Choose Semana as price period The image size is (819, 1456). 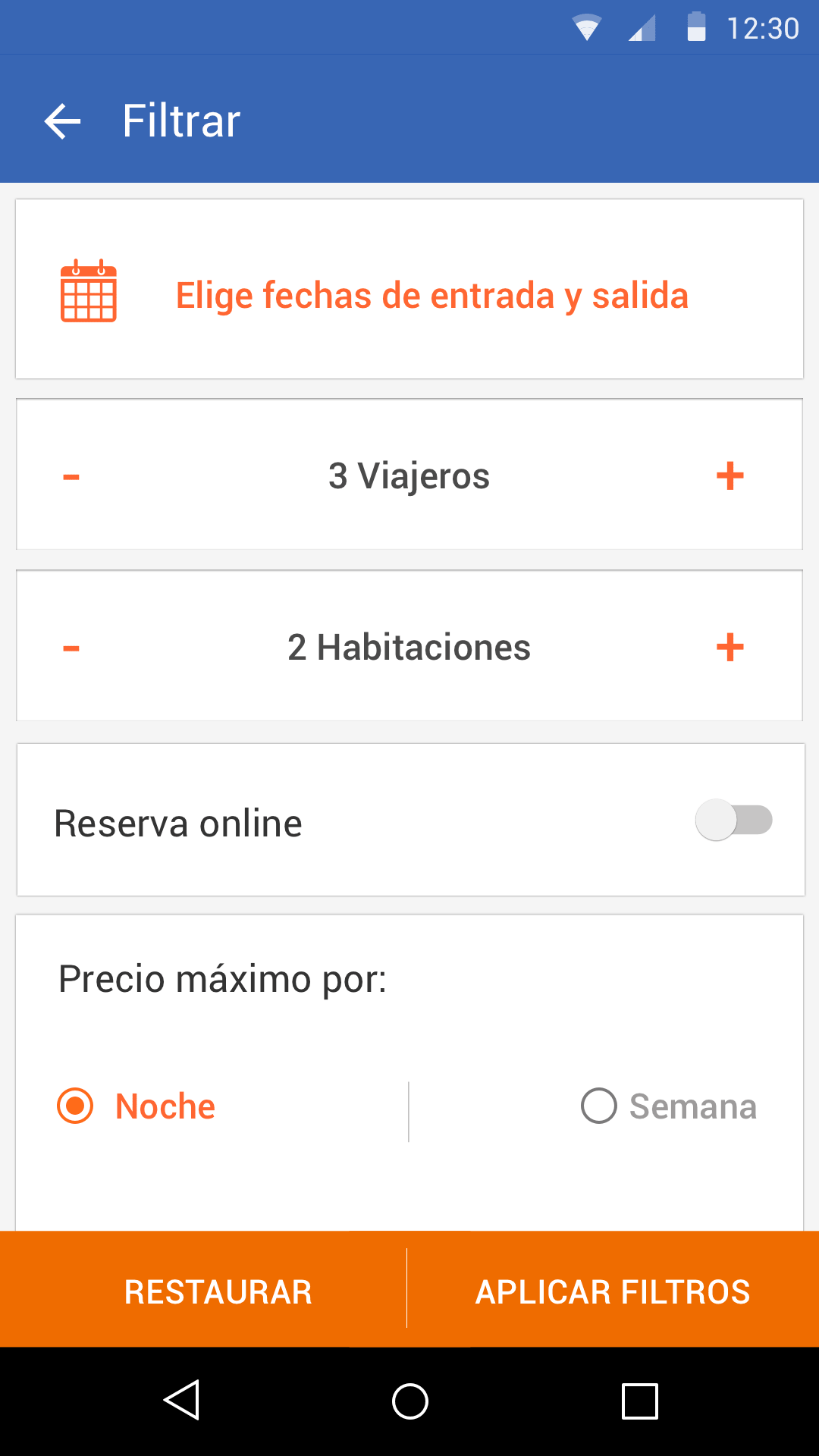point(669,1106)
